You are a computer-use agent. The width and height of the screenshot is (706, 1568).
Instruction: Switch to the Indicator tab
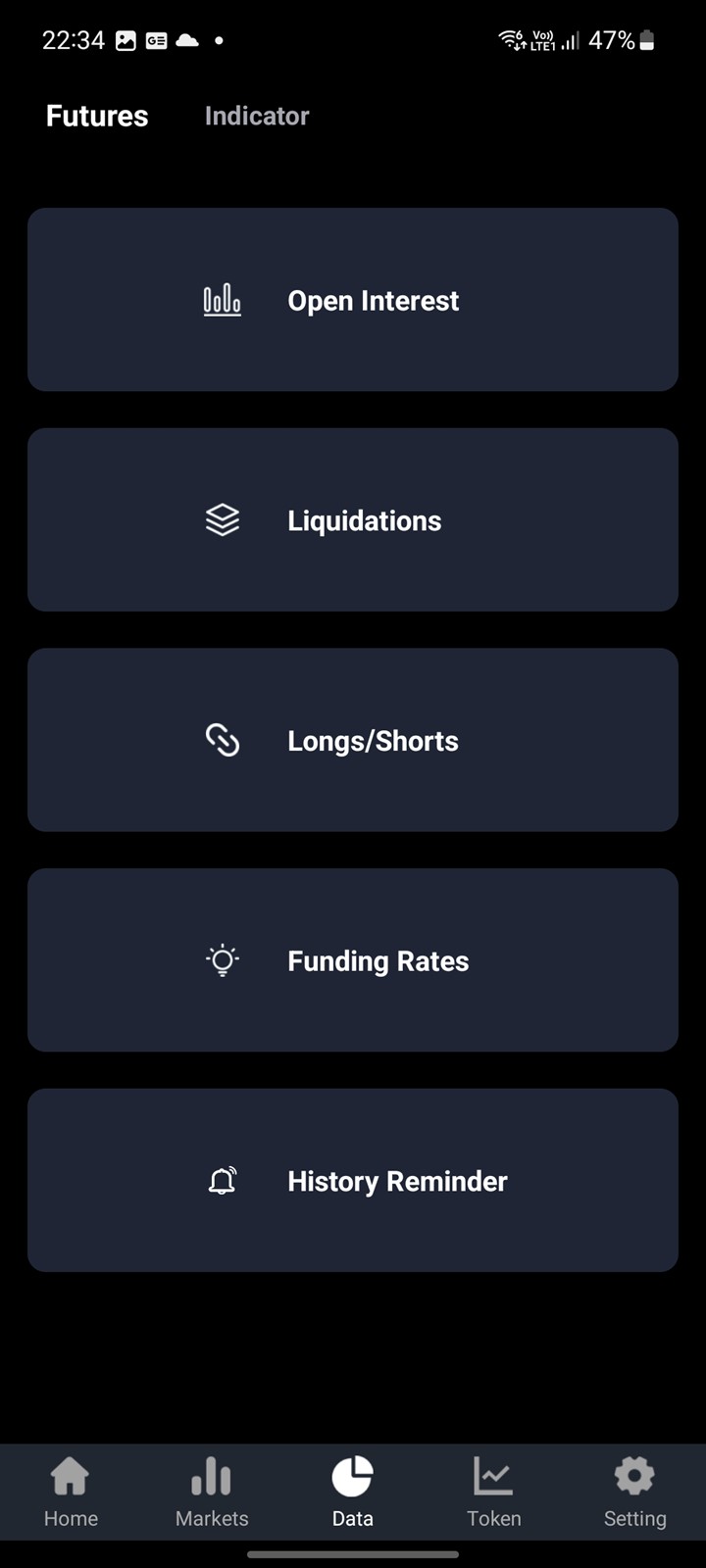257,116
